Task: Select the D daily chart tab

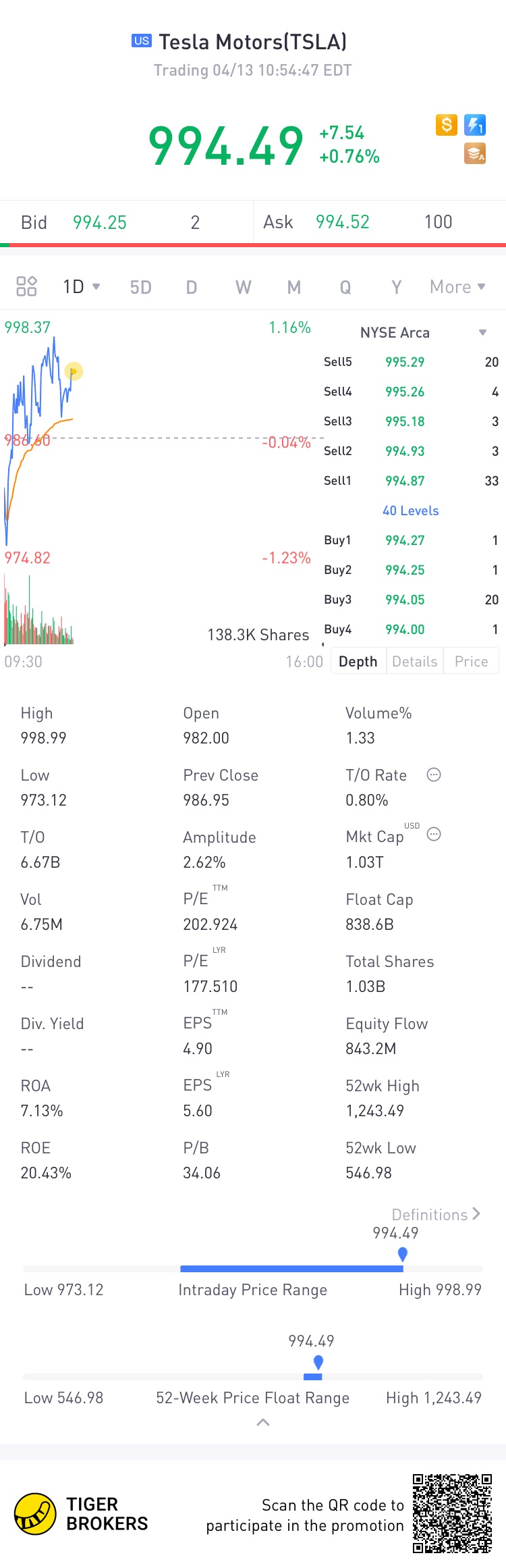Action: [192, 288]
